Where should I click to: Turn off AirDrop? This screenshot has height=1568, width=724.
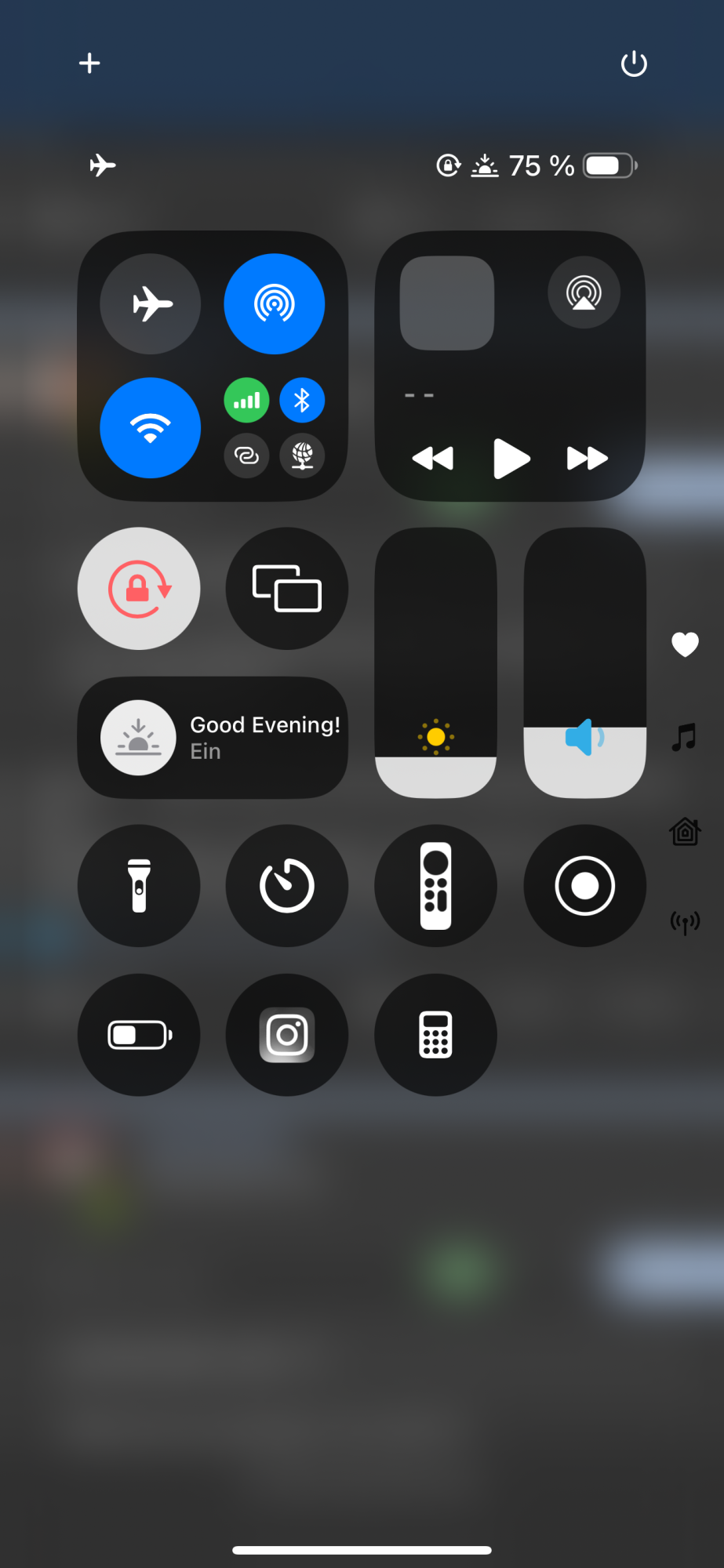click(275, 304)
